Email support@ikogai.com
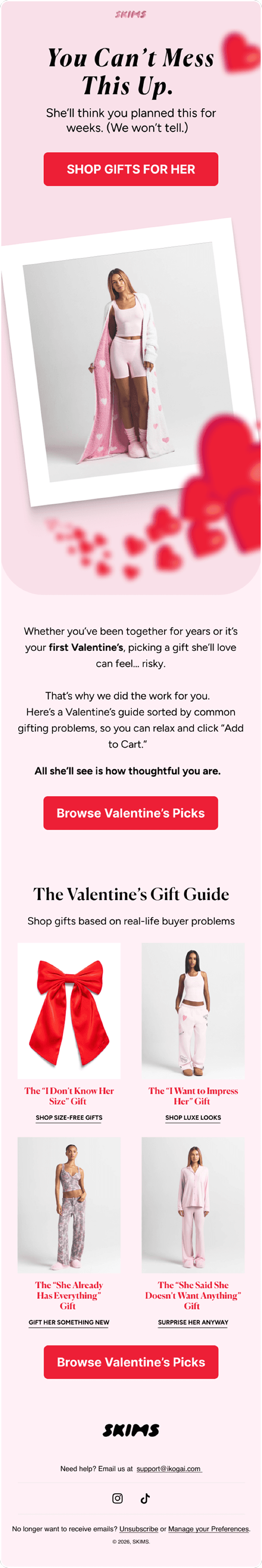Image resolution: width=262 pixels, height=1568 pixels. [x=169, y=1469]
